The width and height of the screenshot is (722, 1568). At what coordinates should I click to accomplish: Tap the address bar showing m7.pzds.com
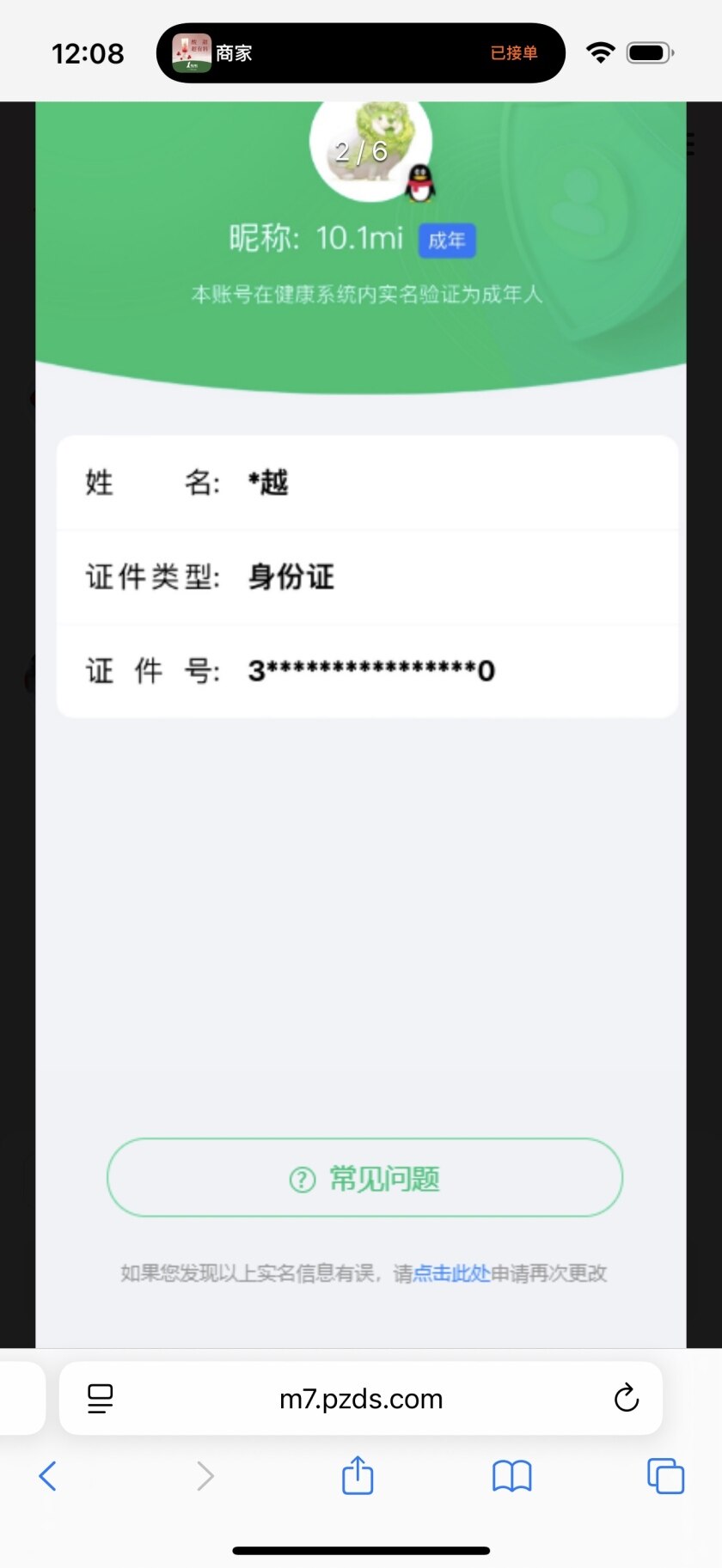(361, 1399)
